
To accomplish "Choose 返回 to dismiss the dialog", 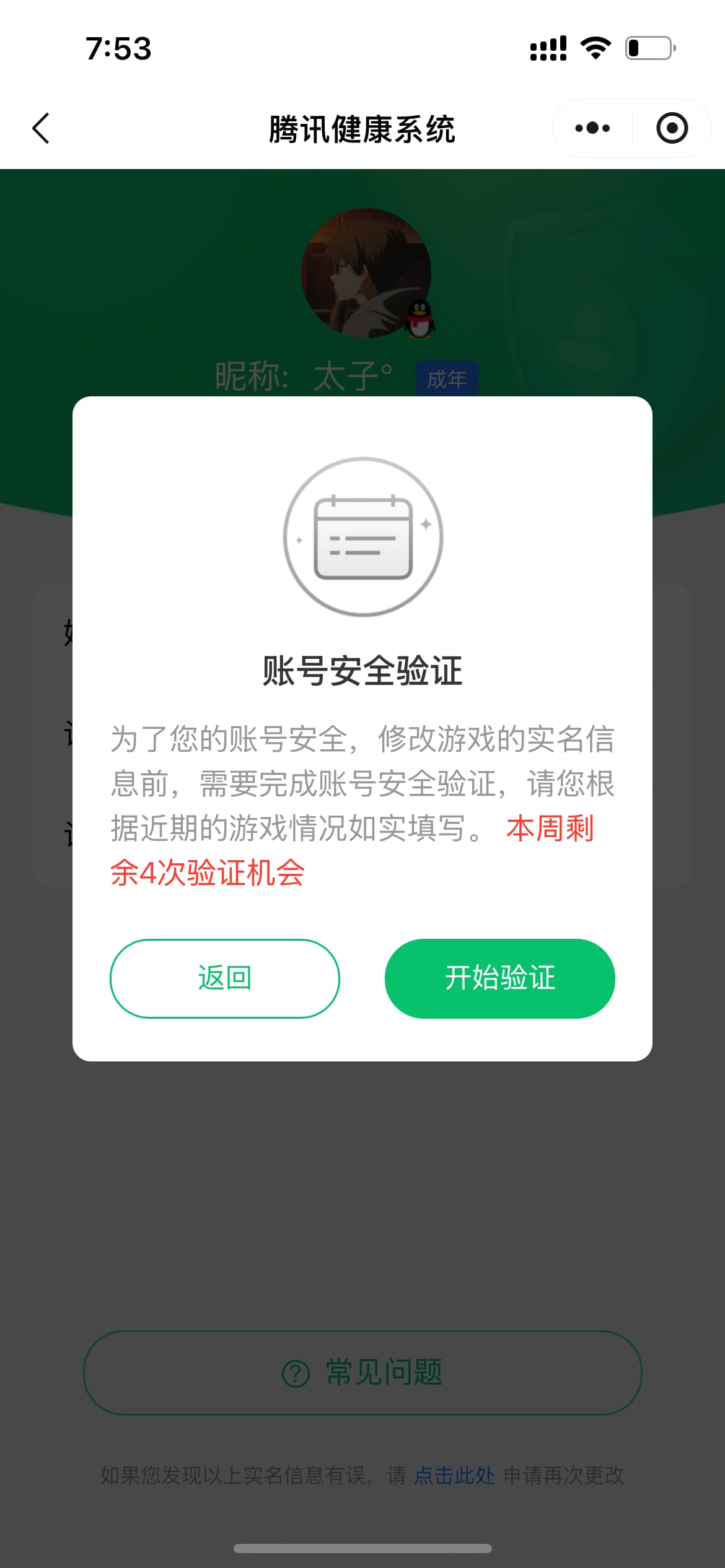I will click(x=224, y=978).
